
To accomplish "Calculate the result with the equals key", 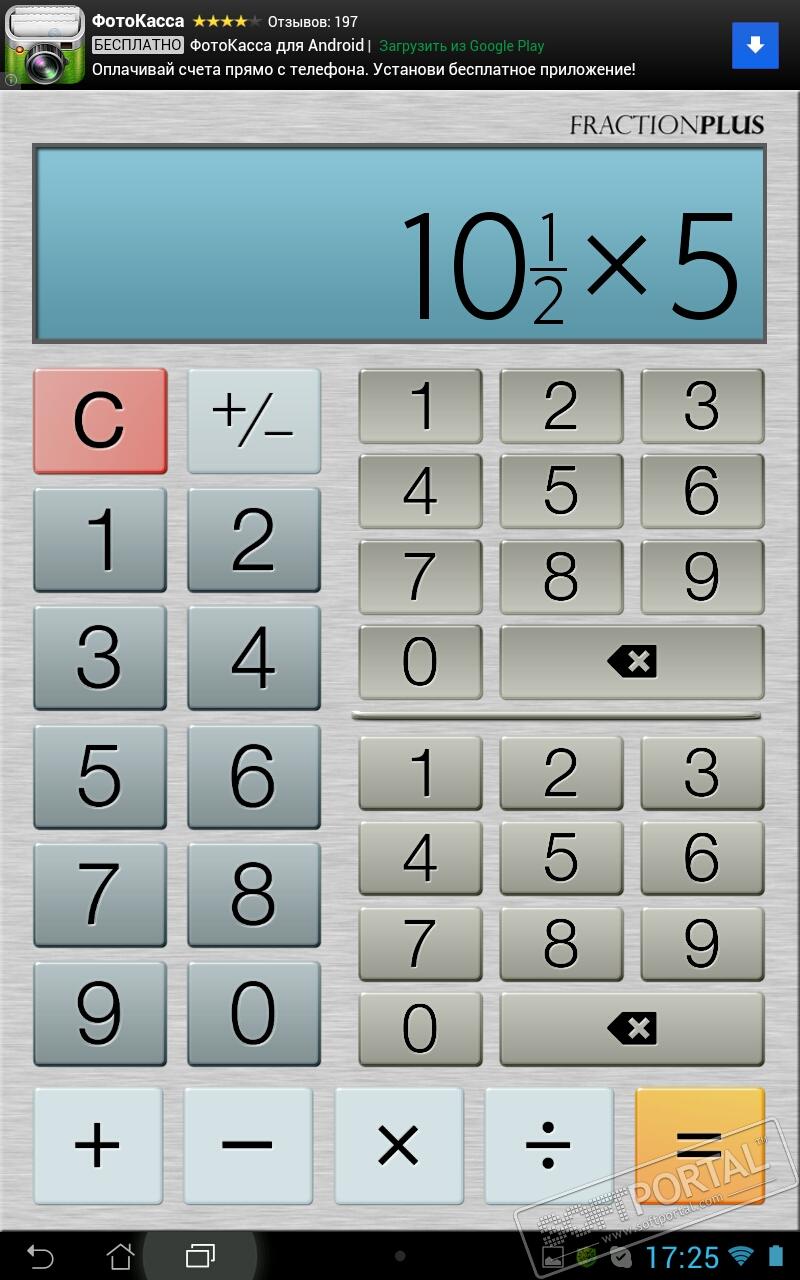I will click(699, 1145).
